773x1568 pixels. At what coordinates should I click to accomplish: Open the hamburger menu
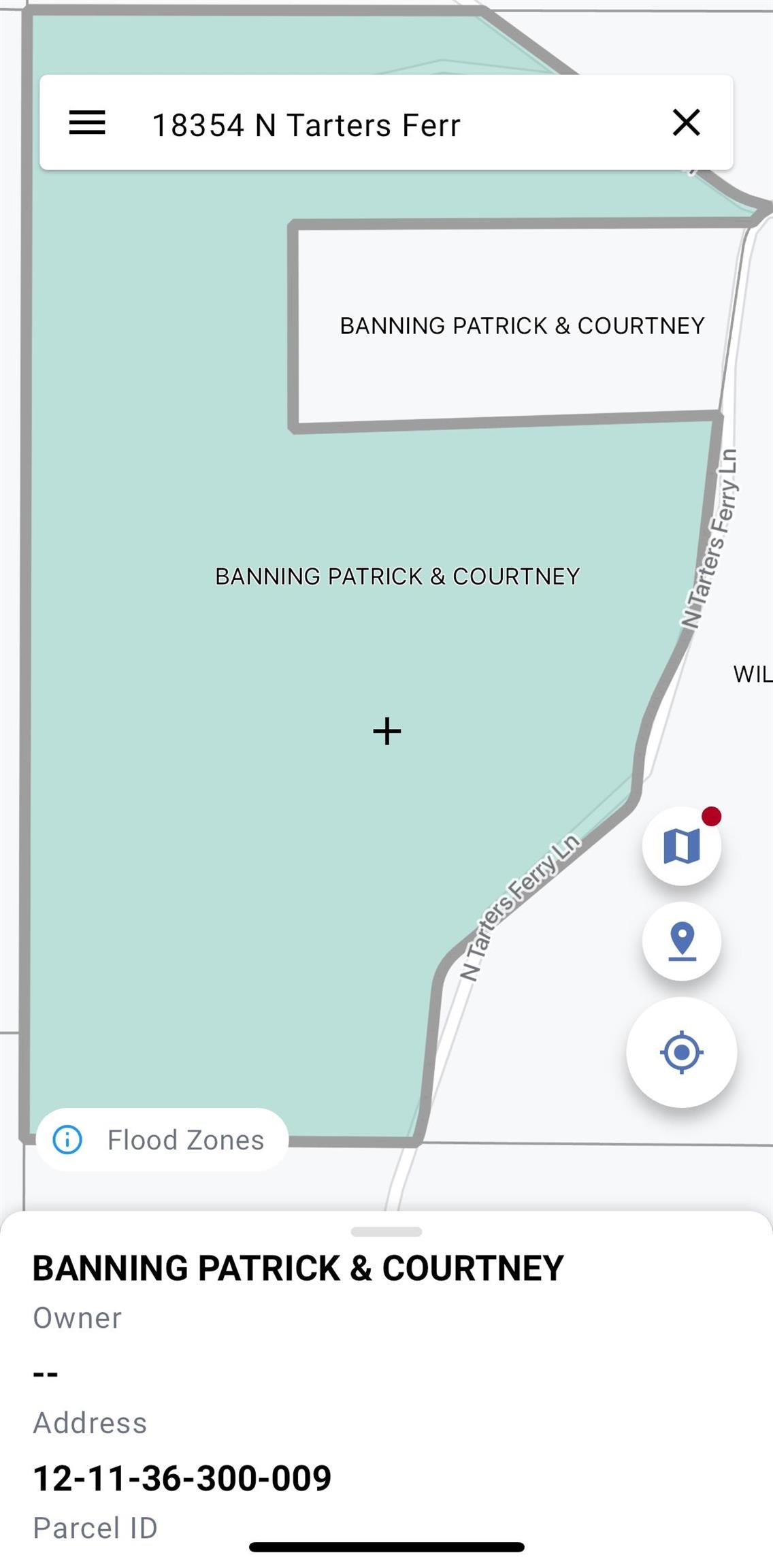pyautogui.click(x=87, y=123)
